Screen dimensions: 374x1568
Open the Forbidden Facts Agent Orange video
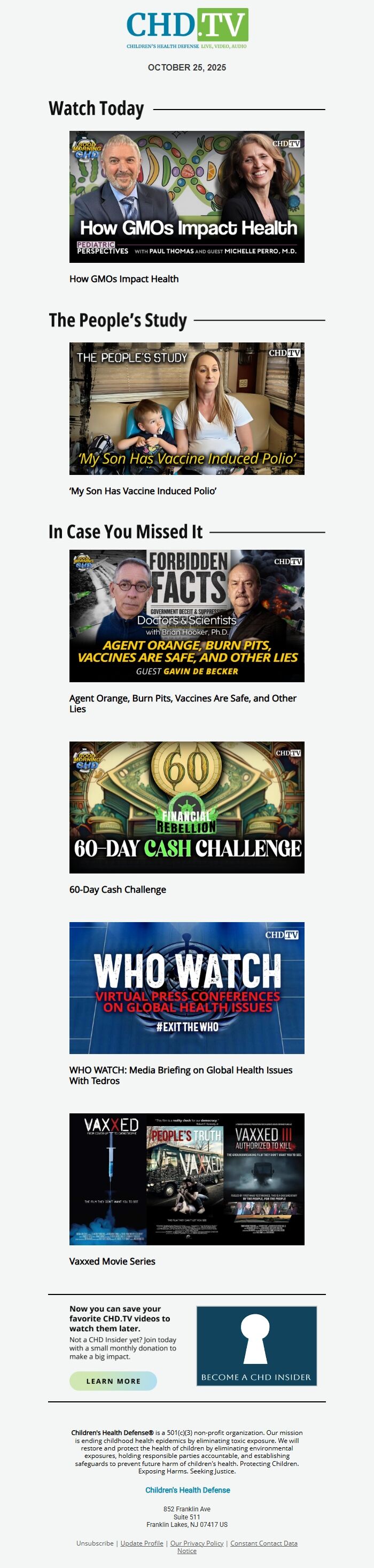(186, 615)
